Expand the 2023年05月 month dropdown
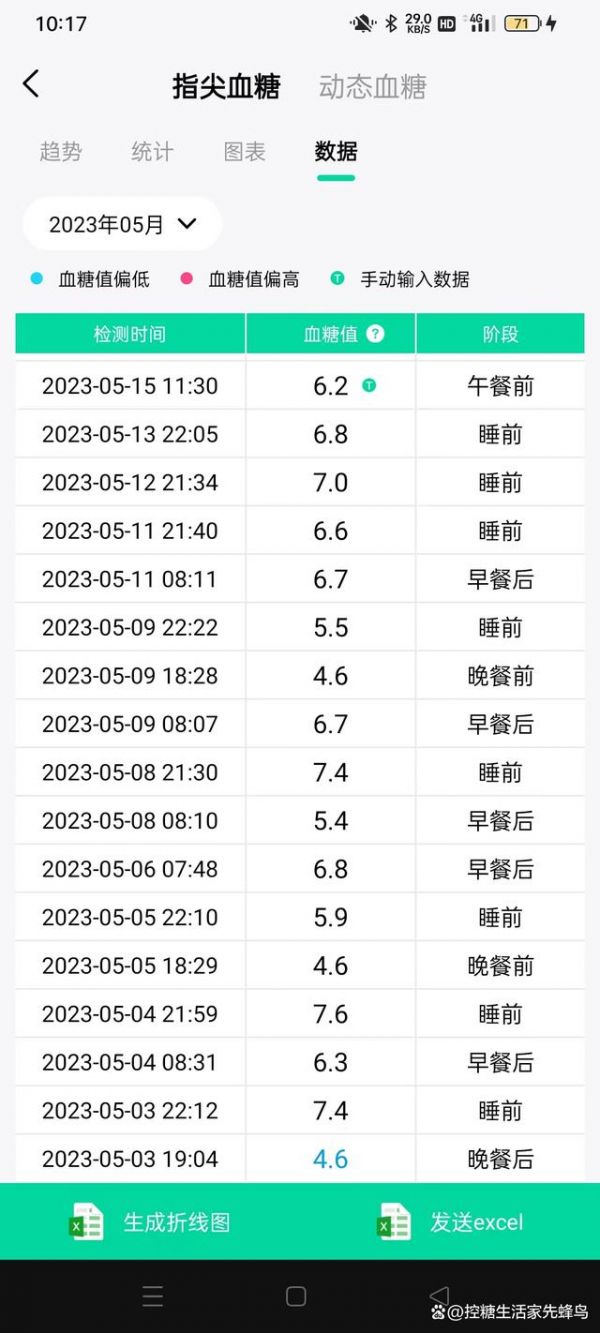This screenshot has height=1333, width=600. 122,224
